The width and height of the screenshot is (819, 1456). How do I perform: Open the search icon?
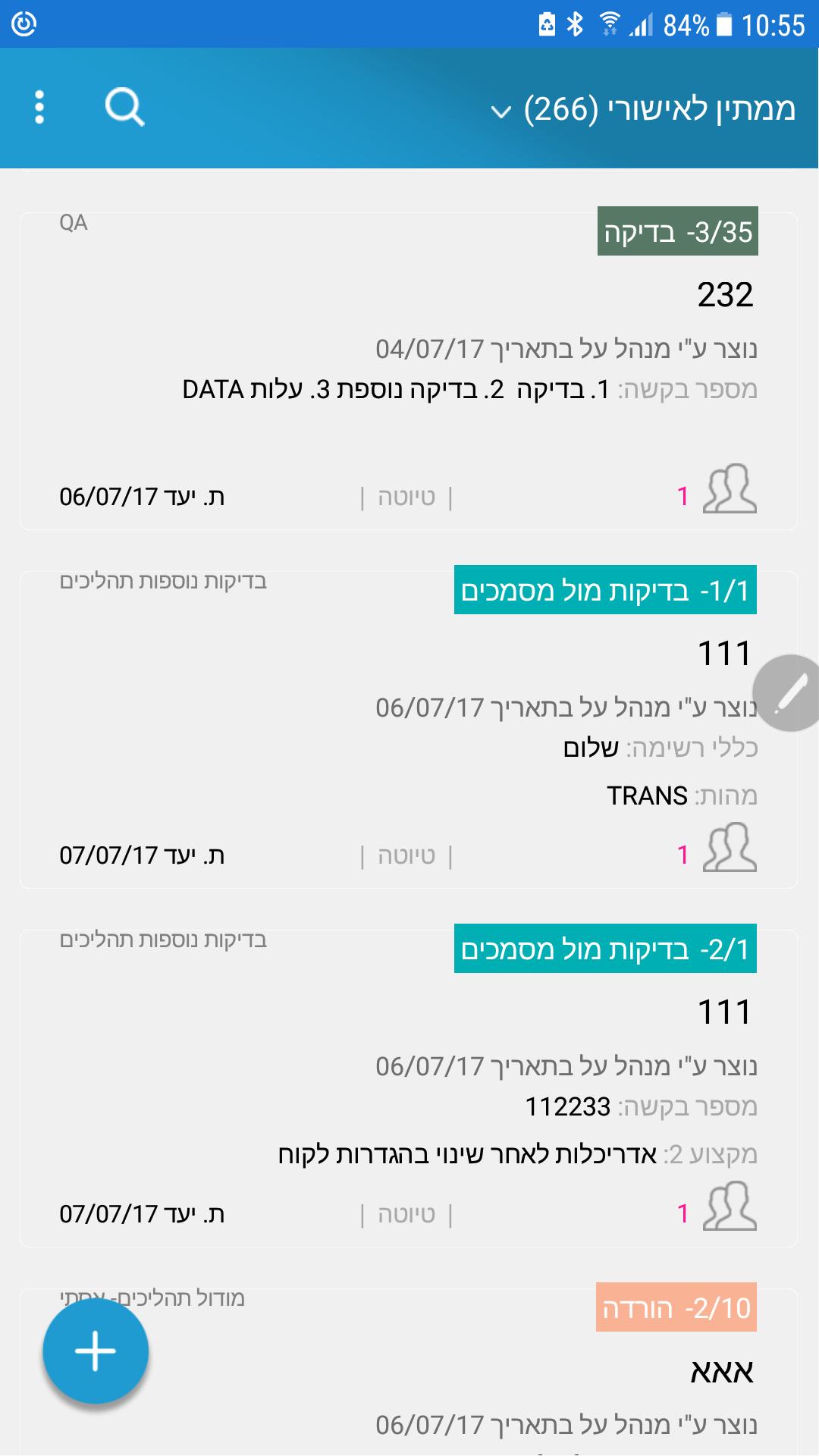(124, 107)
